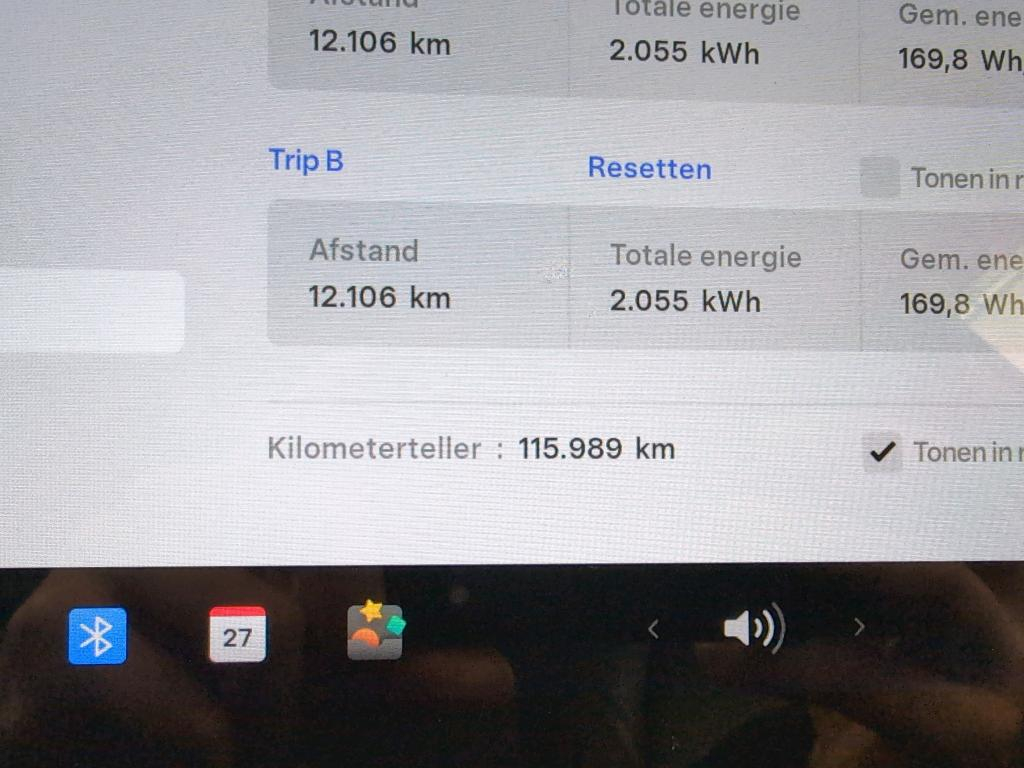Image resolution: width=1024 pixels, height=768 pixels.
Task: Open the Calendar app
Action: [x=238, y=634]
